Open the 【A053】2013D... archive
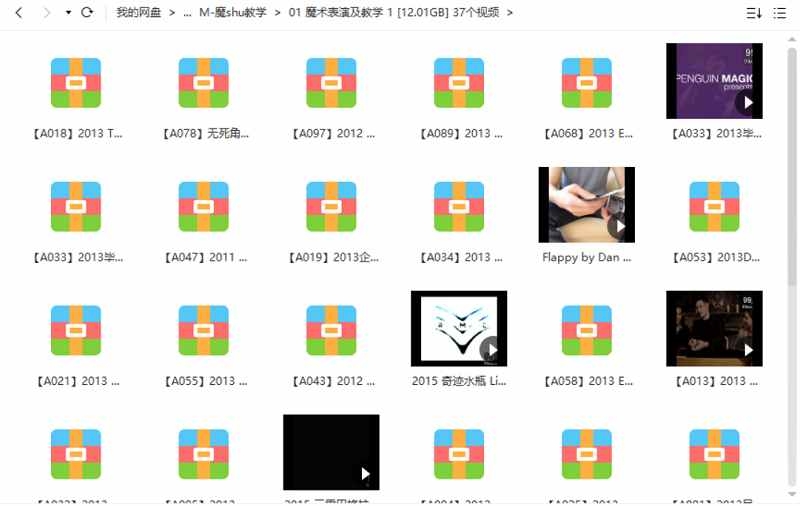The image size is (800, 507). pos(714,206)
